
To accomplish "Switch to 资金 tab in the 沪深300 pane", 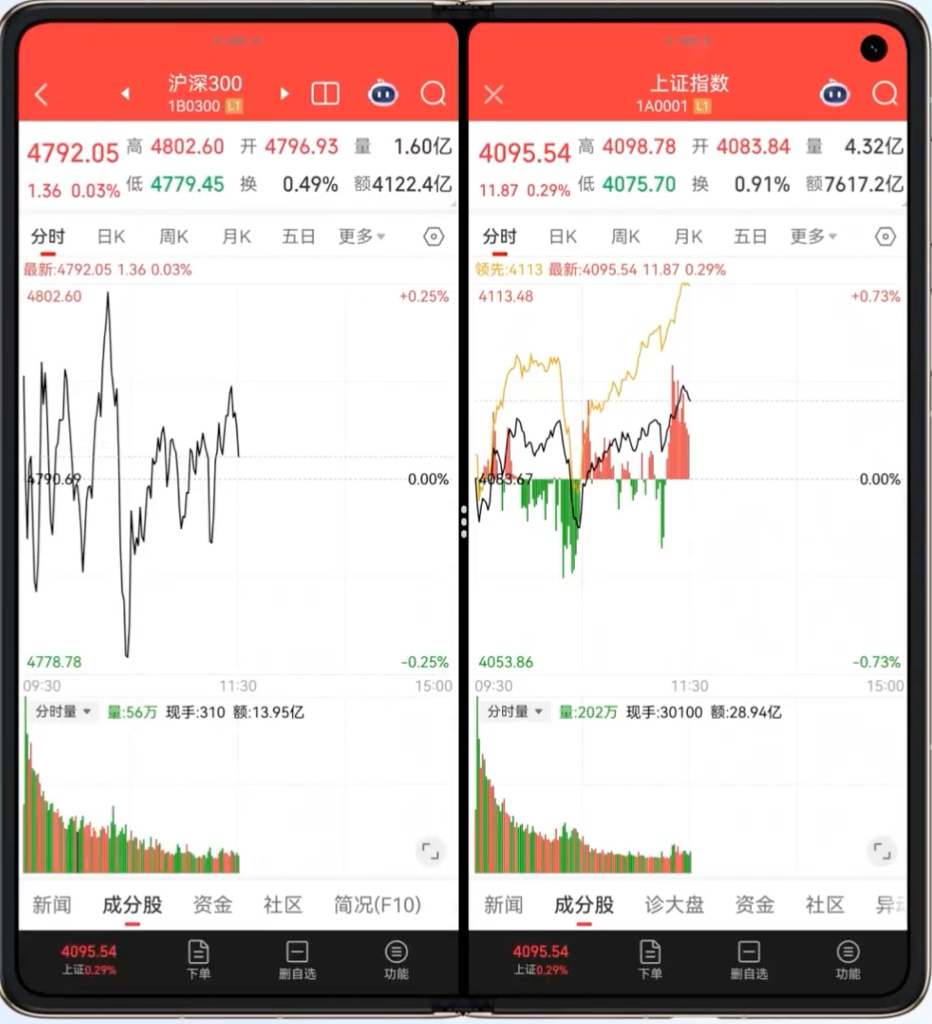I will tap(212, 904).
